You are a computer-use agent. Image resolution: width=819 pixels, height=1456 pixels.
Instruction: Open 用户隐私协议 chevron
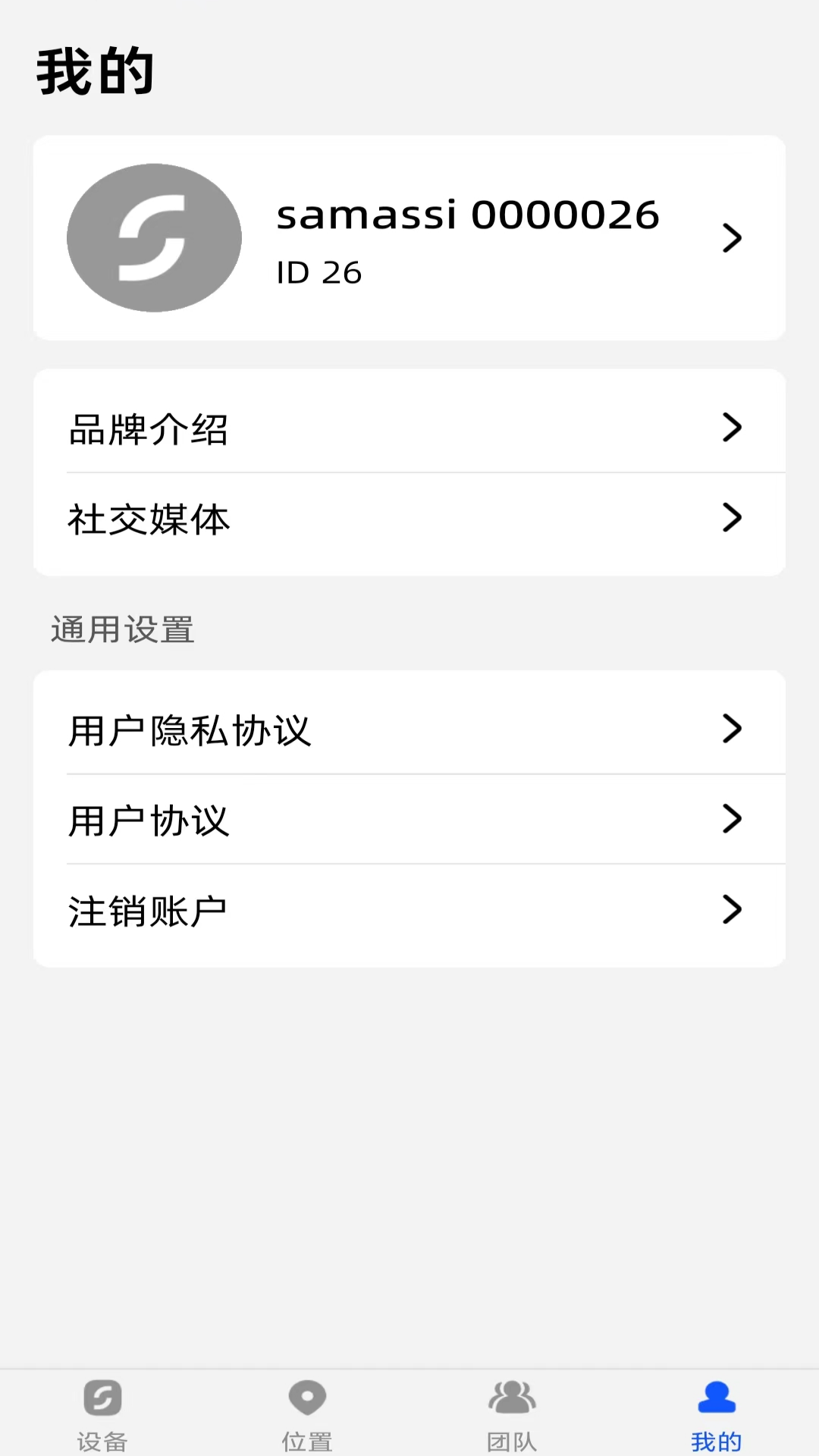(x=732, y=729)
